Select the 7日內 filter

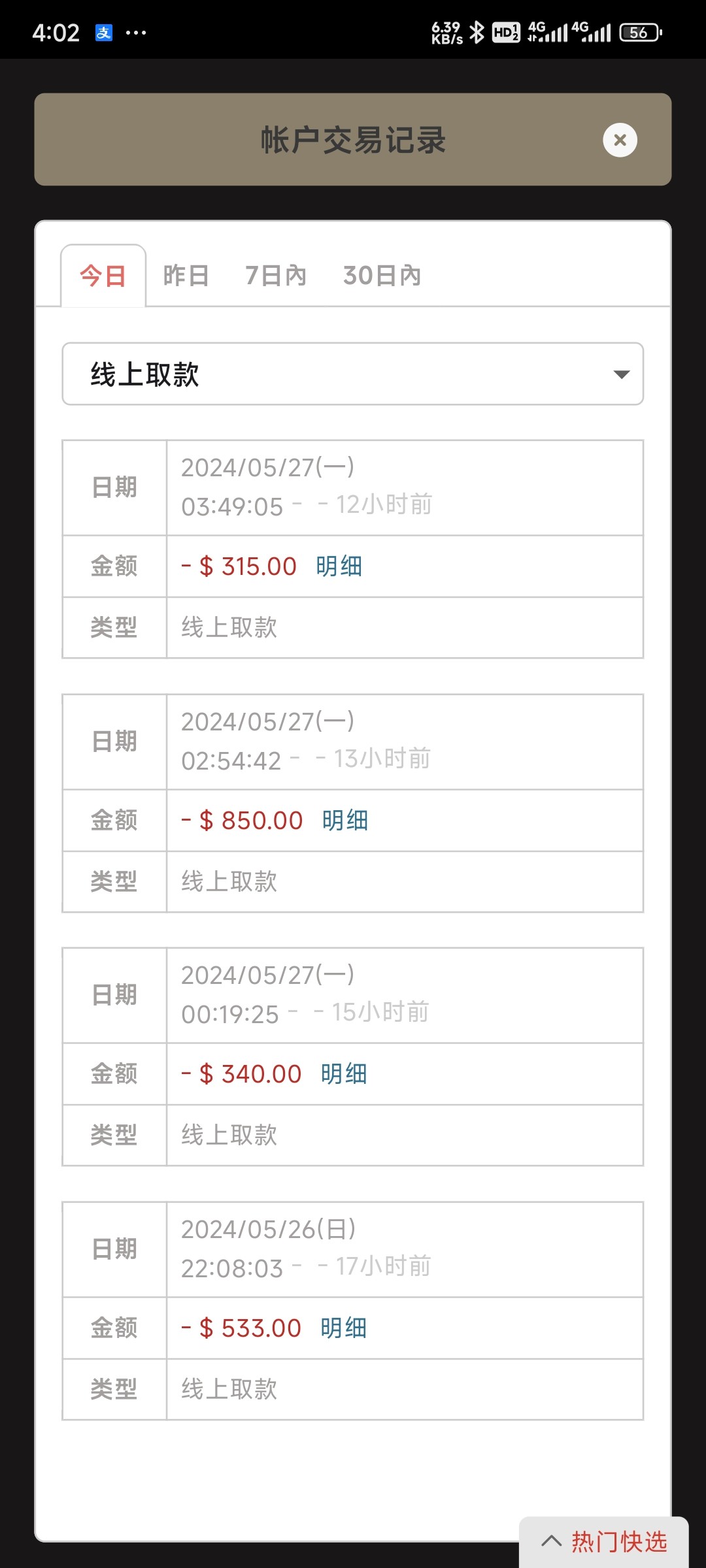[277, 275]
